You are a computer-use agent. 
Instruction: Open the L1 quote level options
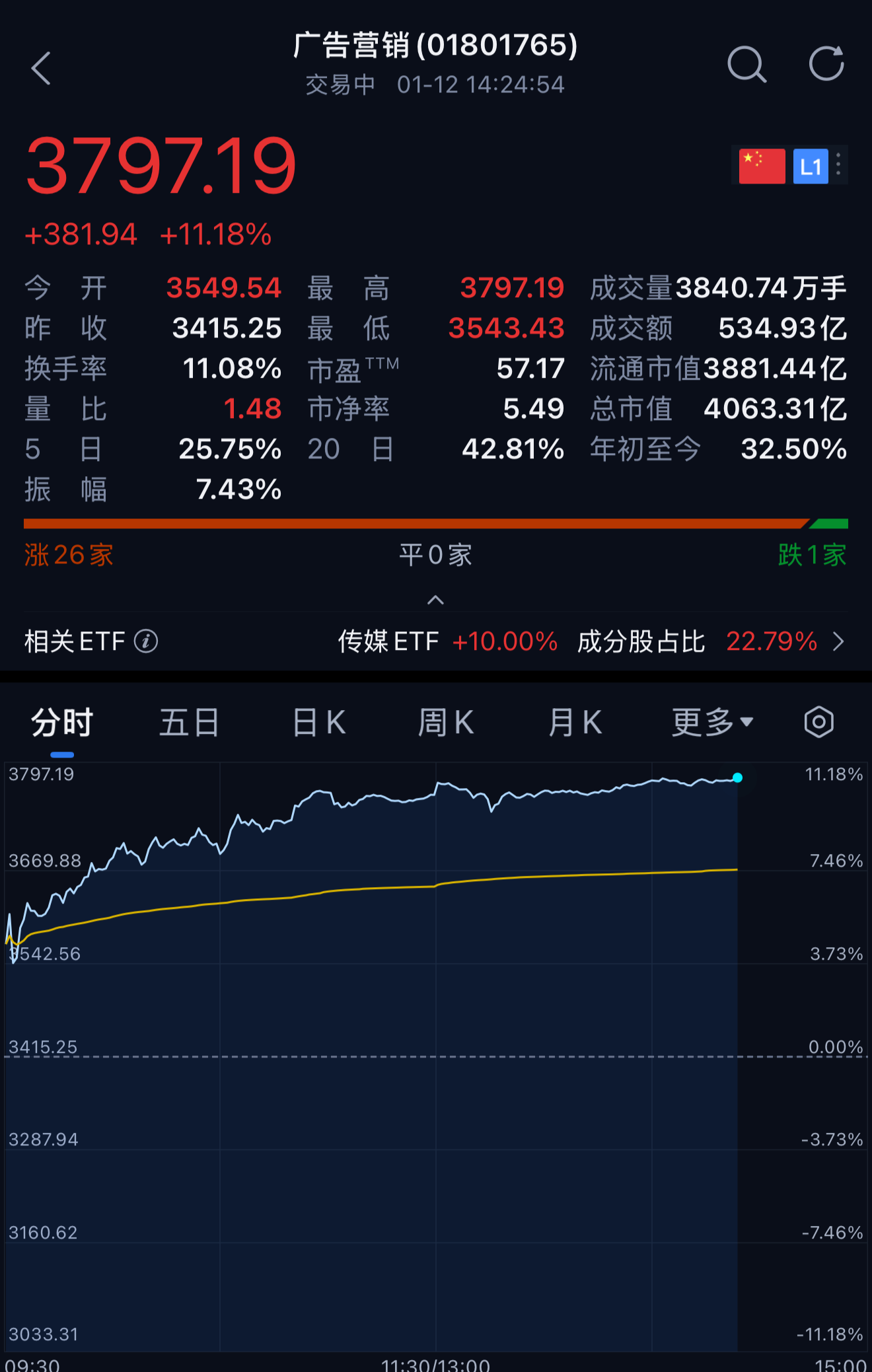point(811,166)
